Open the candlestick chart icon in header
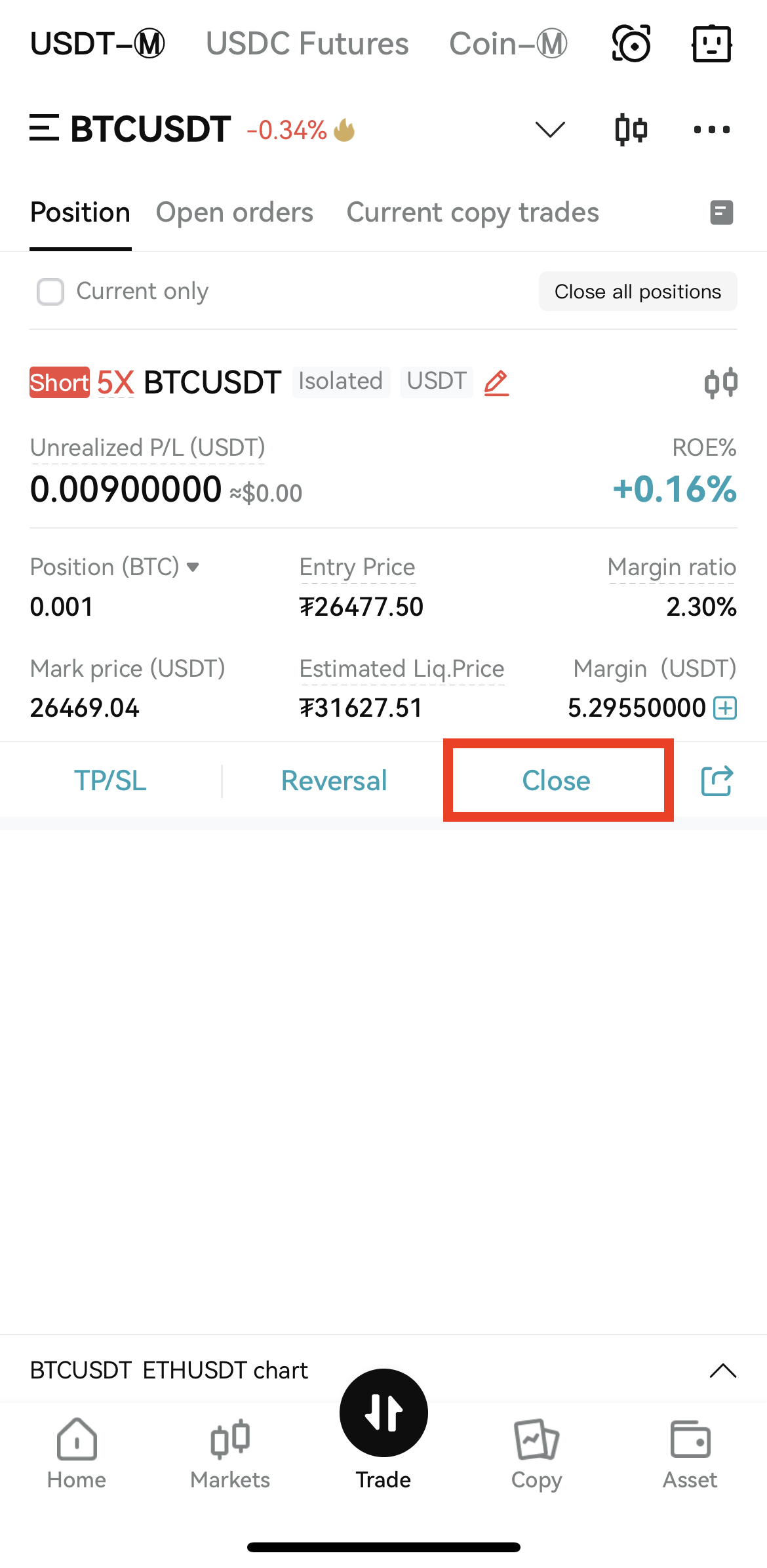 coord(631,129)
